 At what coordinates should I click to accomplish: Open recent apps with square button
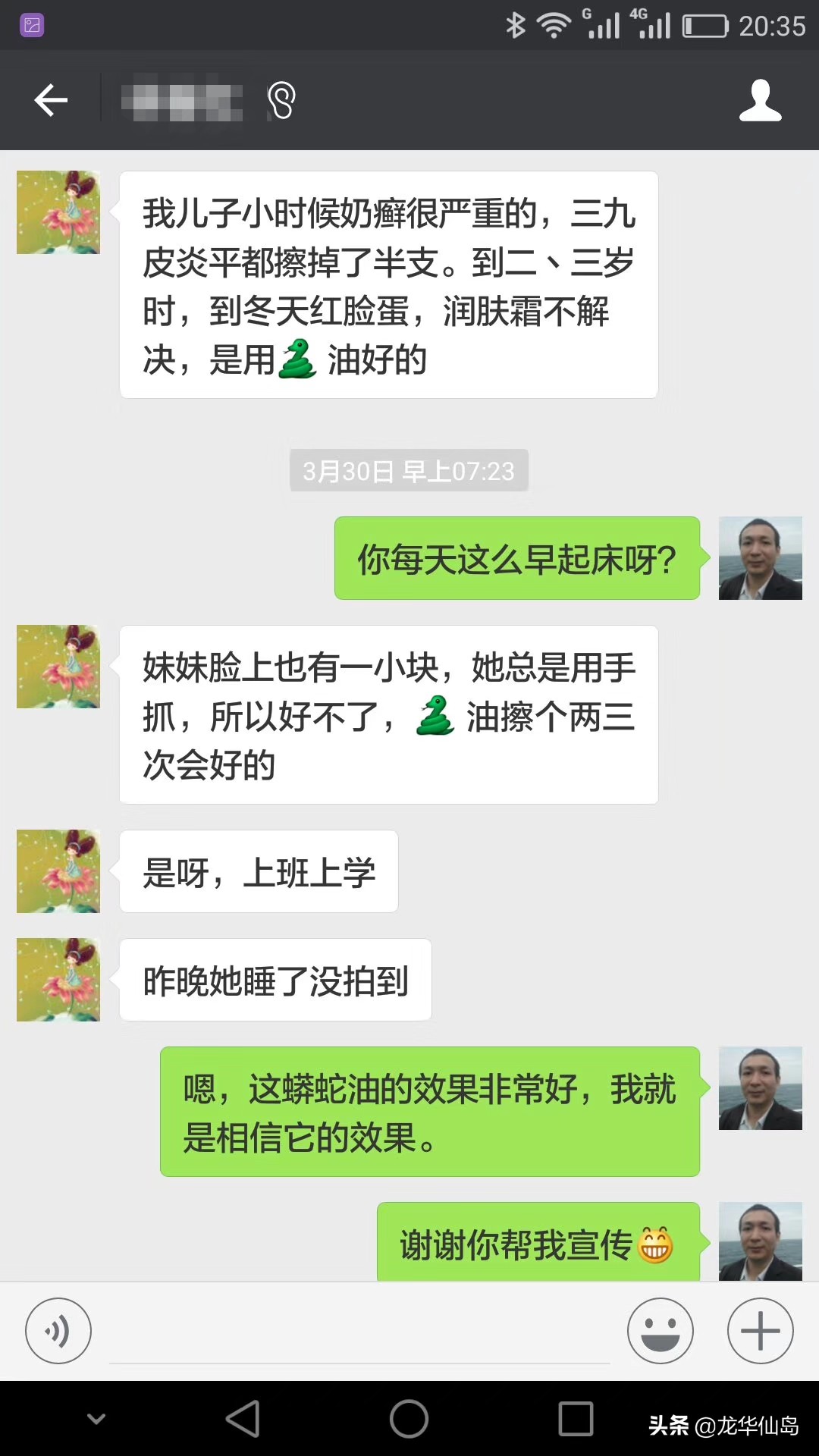point(573,1418)
